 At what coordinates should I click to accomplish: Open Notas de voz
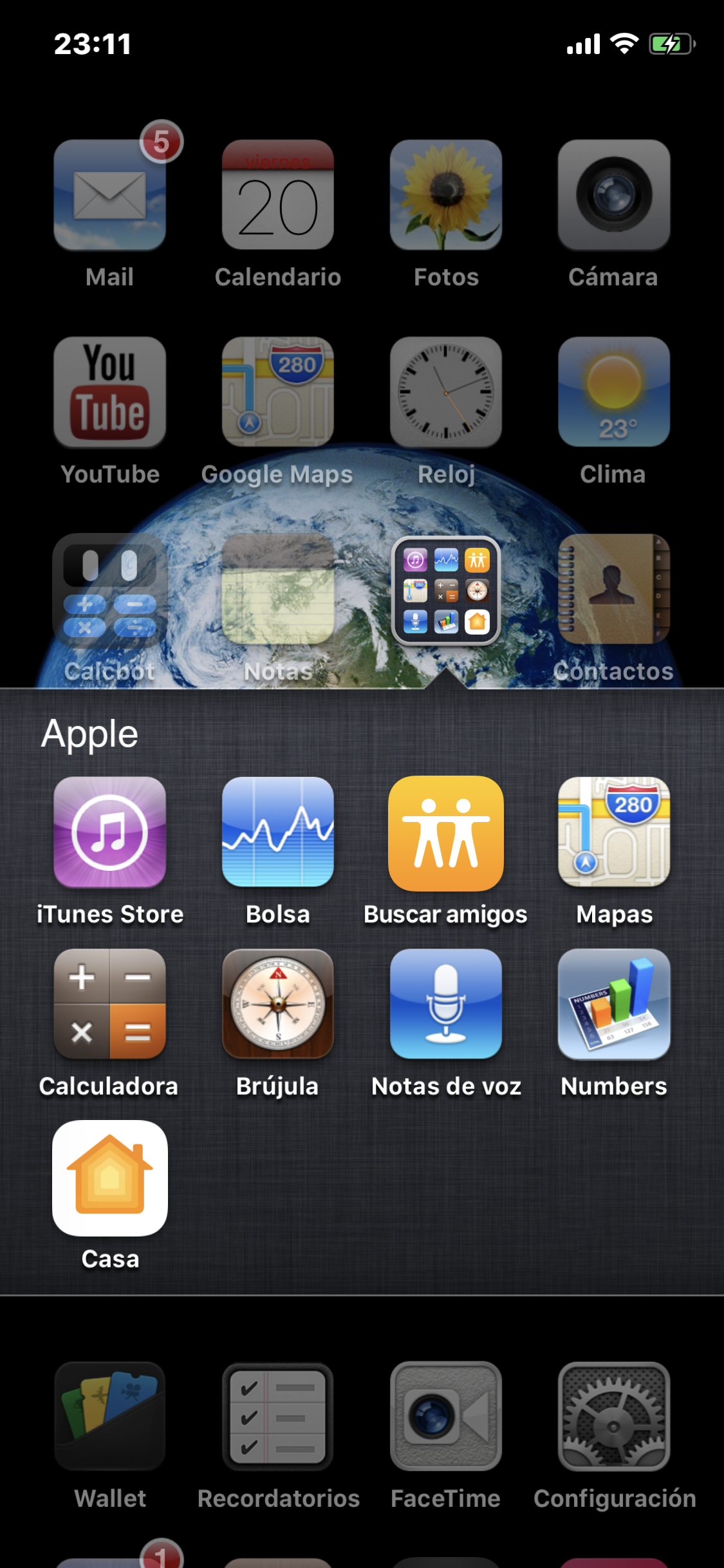click(445, 1003)
